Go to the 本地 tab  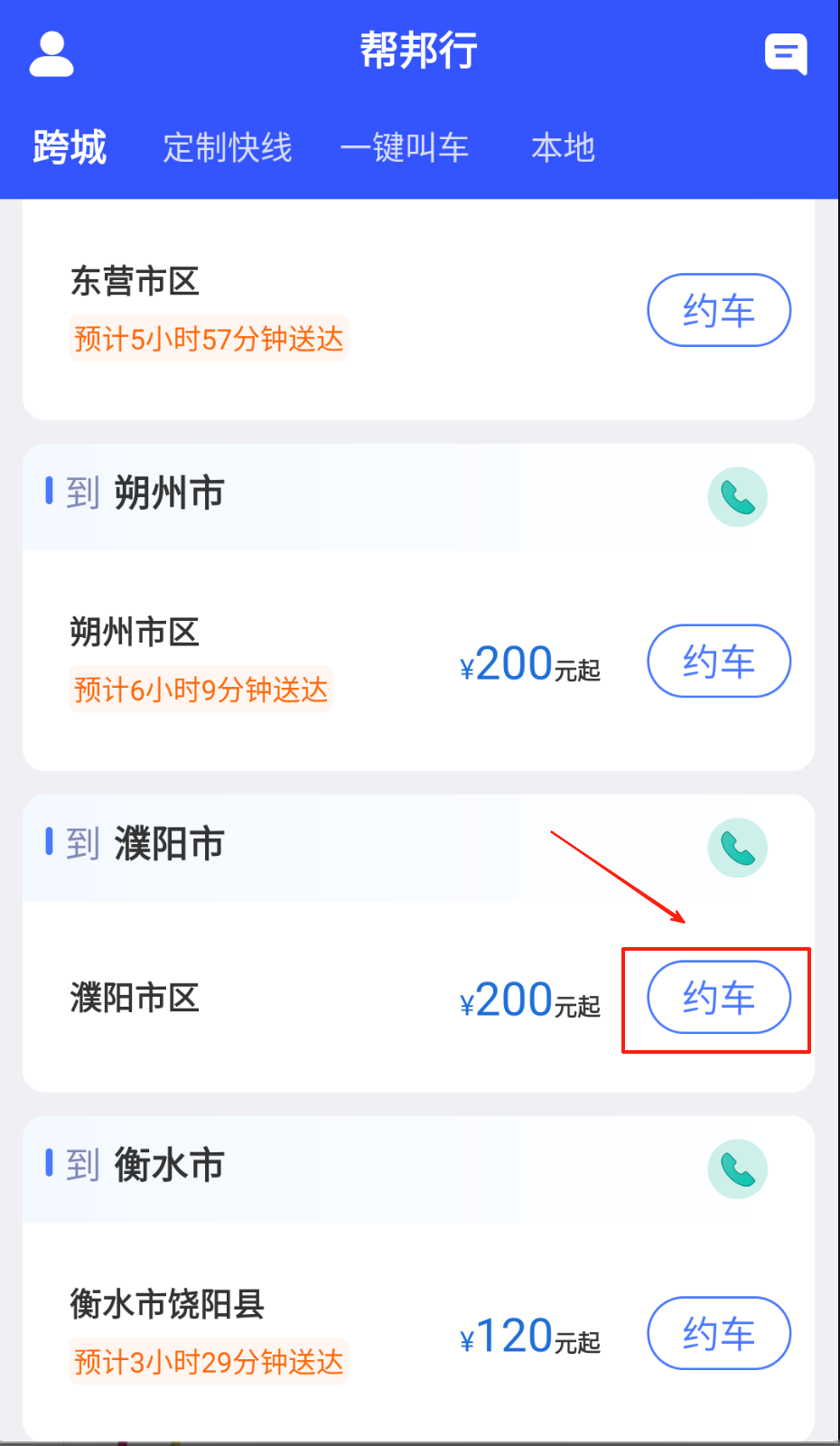563,147
